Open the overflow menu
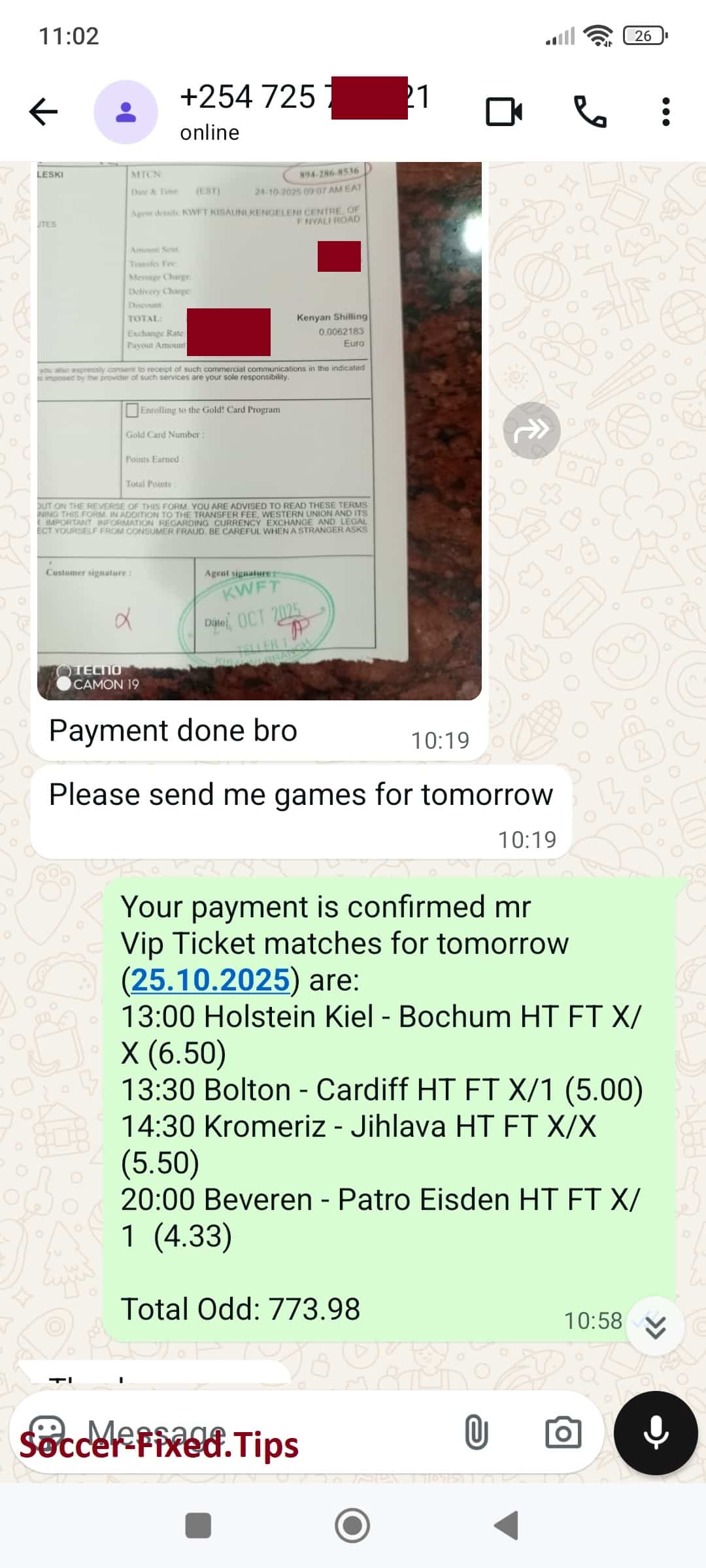The image size is (706, 1568). coord(665,112)
